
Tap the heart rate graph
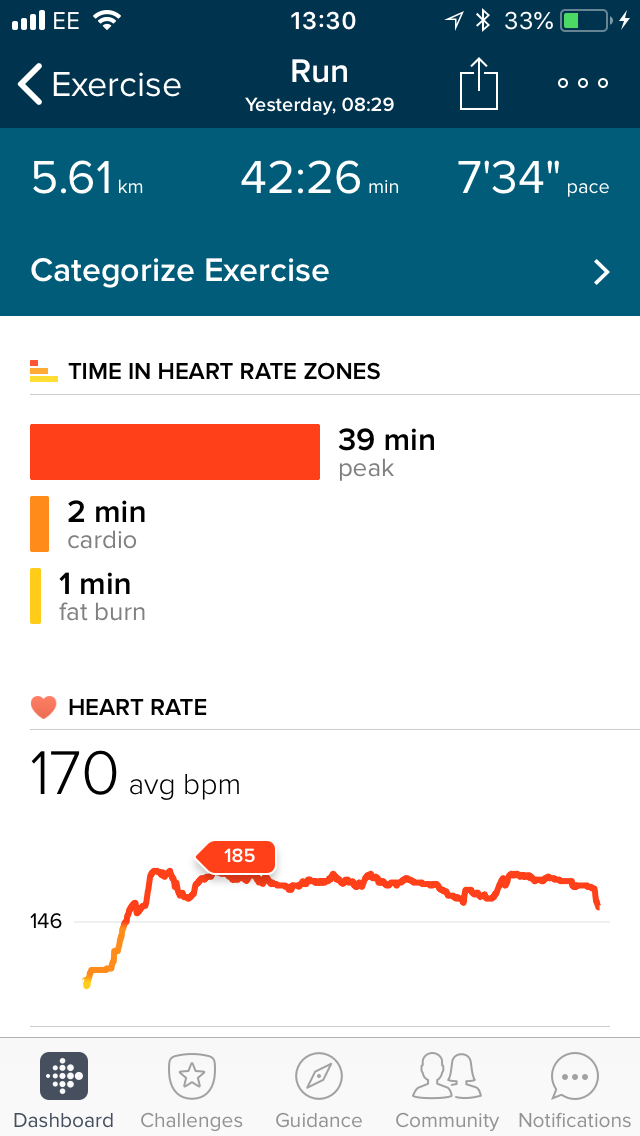click(x=340, y=920)
